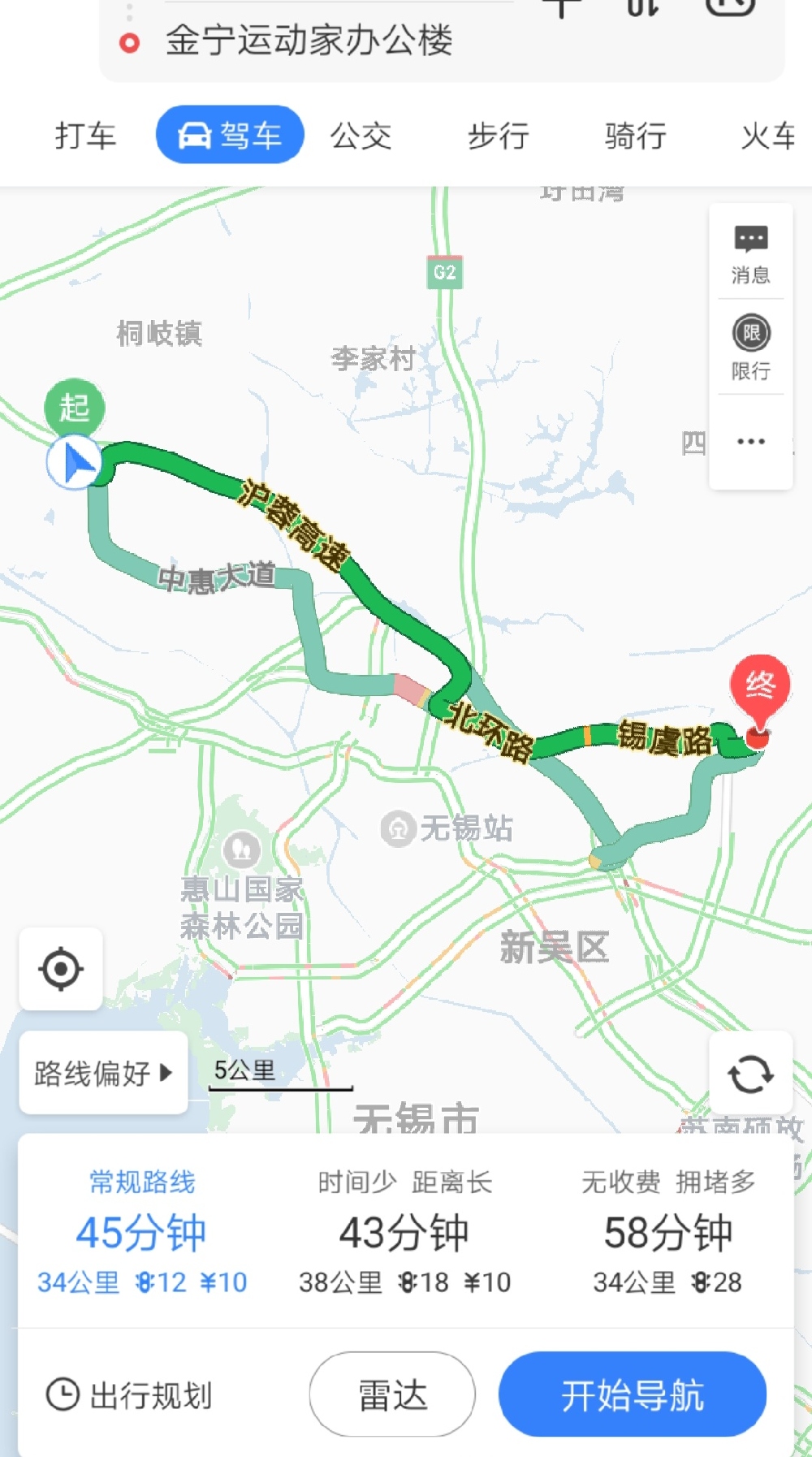Switch to 骑行 cycling tab
This screenshot has height=1457, width=812.
pos(635,136)
